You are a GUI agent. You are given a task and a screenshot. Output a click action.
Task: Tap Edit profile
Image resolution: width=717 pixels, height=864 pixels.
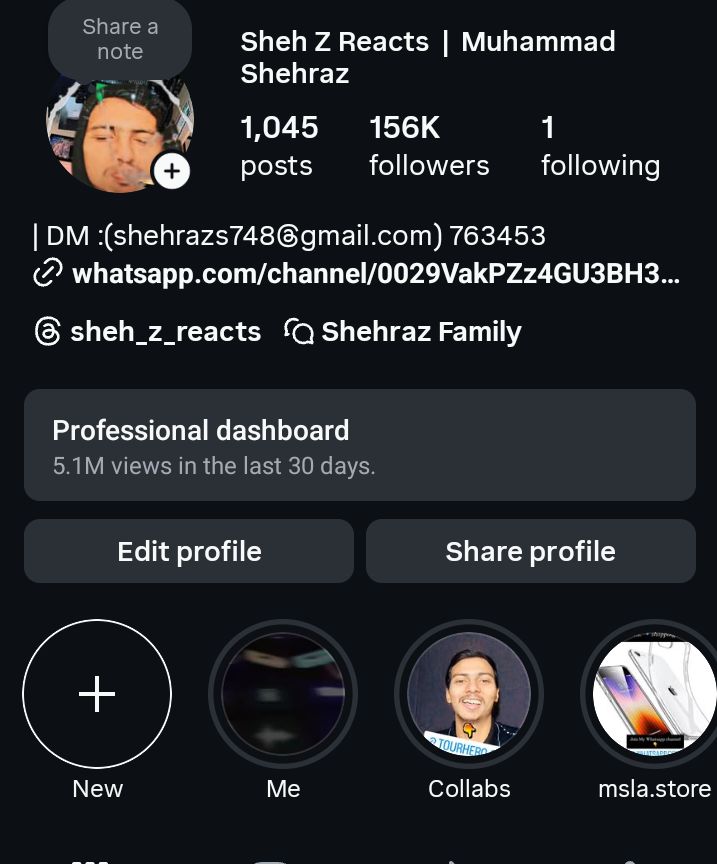[x=189, y=551]
